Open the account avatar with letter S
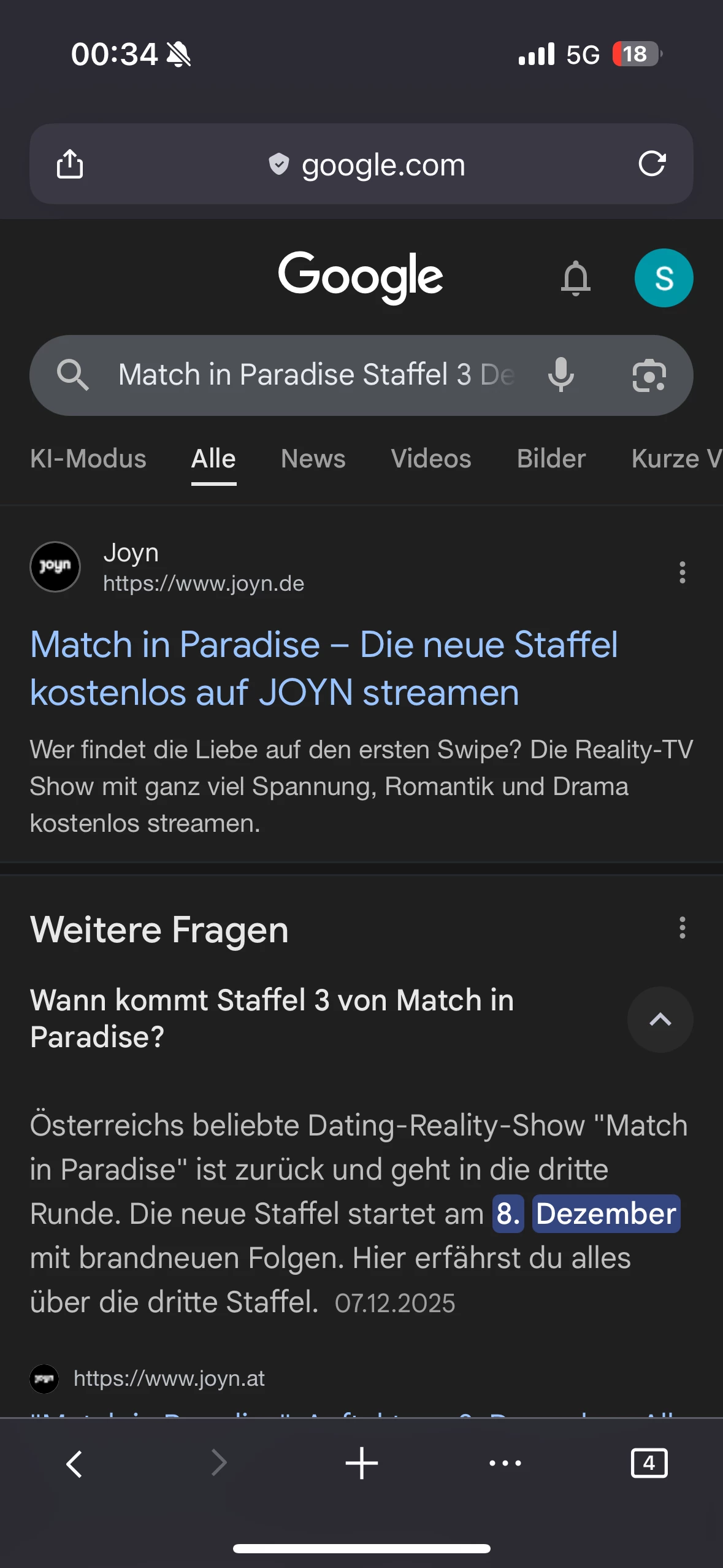 click(664, 278)
